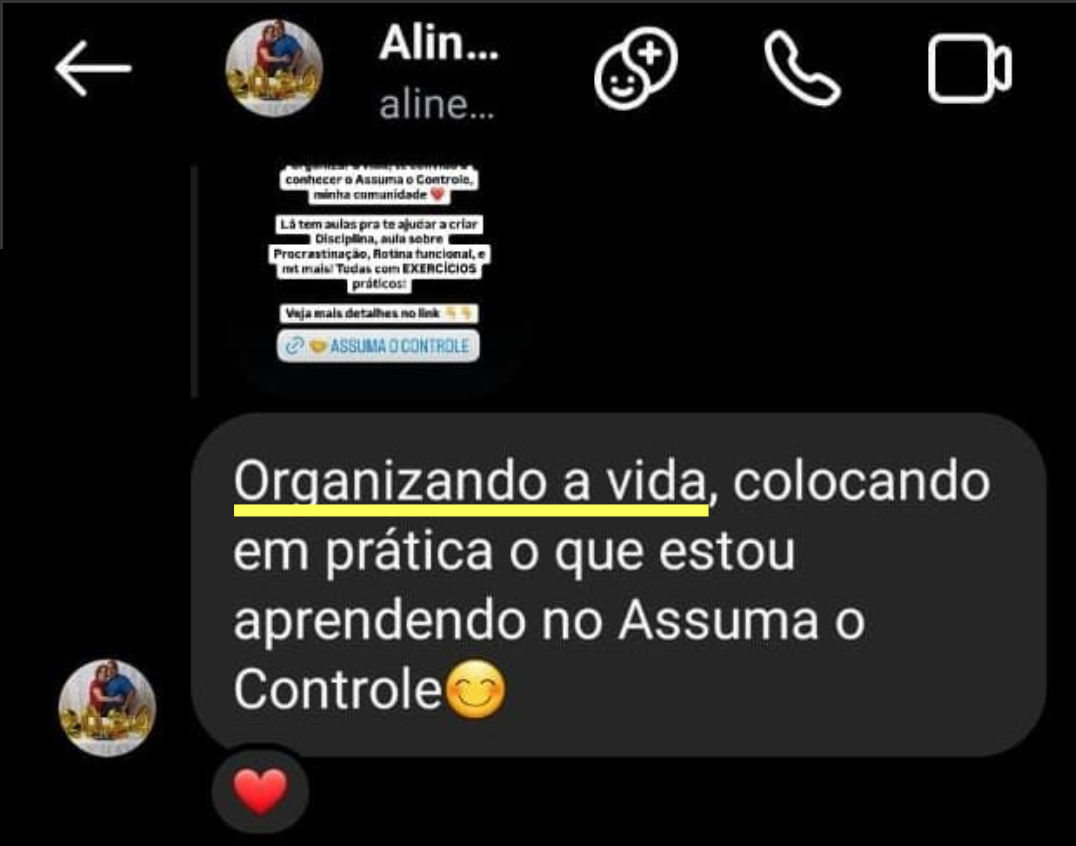Screen dimensions: 1076x846
Task: Tap the heart reaction under the message
Action: coord(260,792)
